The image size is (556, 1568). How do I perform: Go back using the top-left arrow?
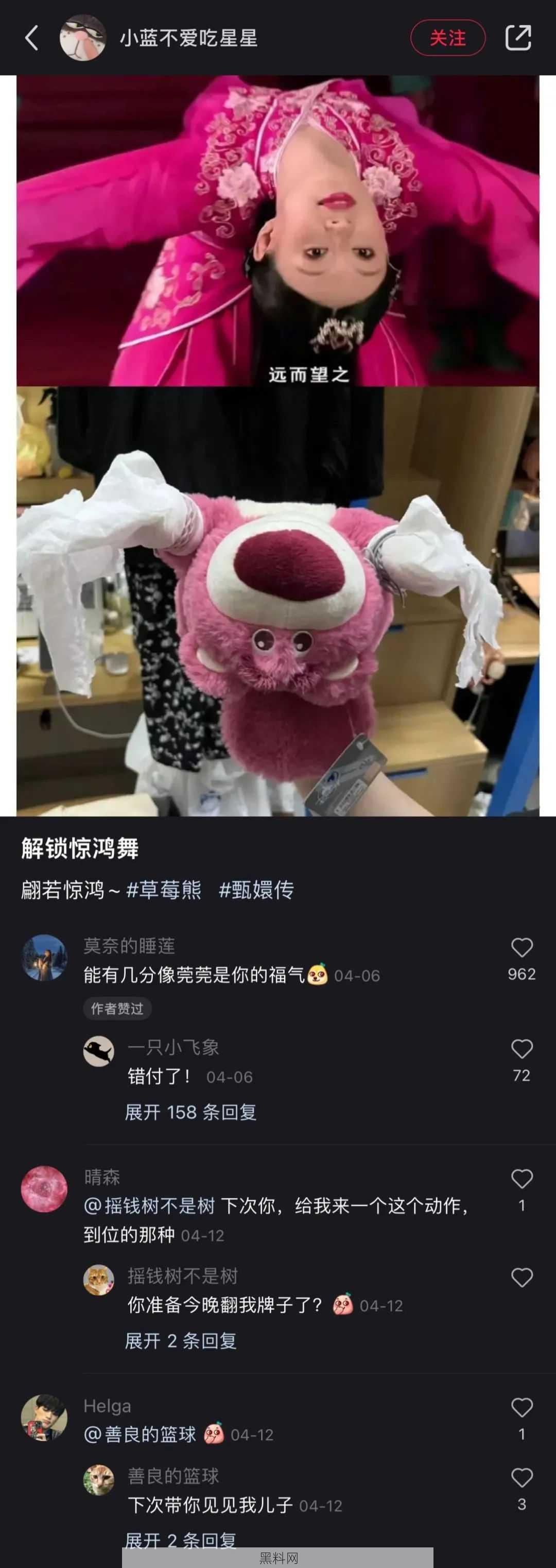click(x=31, y=38)
